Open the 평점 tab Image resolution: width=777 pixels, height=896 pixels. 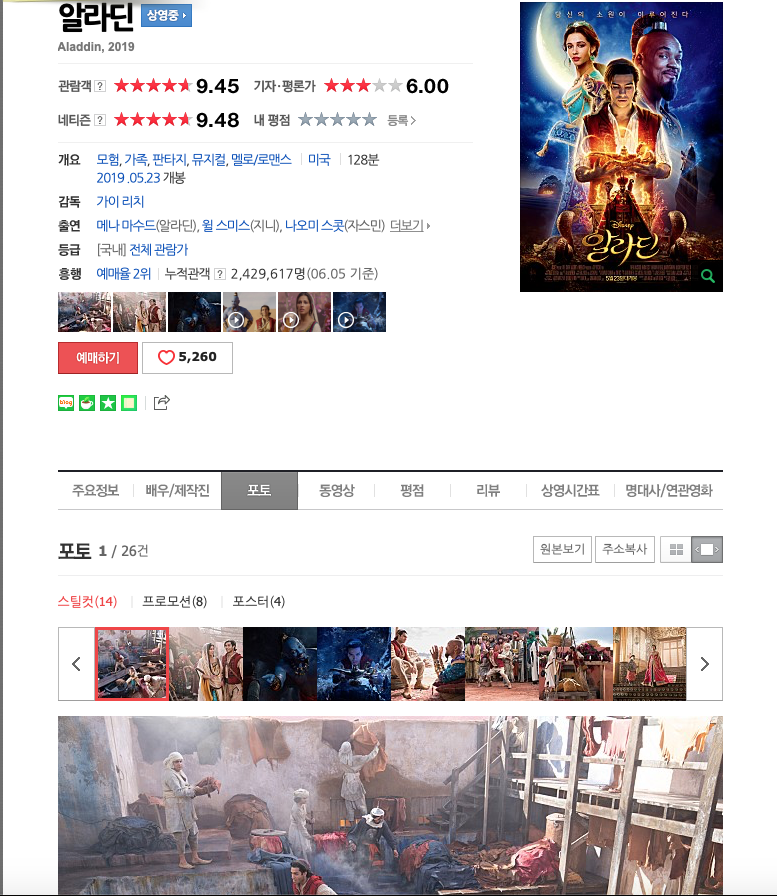(412, 490)
